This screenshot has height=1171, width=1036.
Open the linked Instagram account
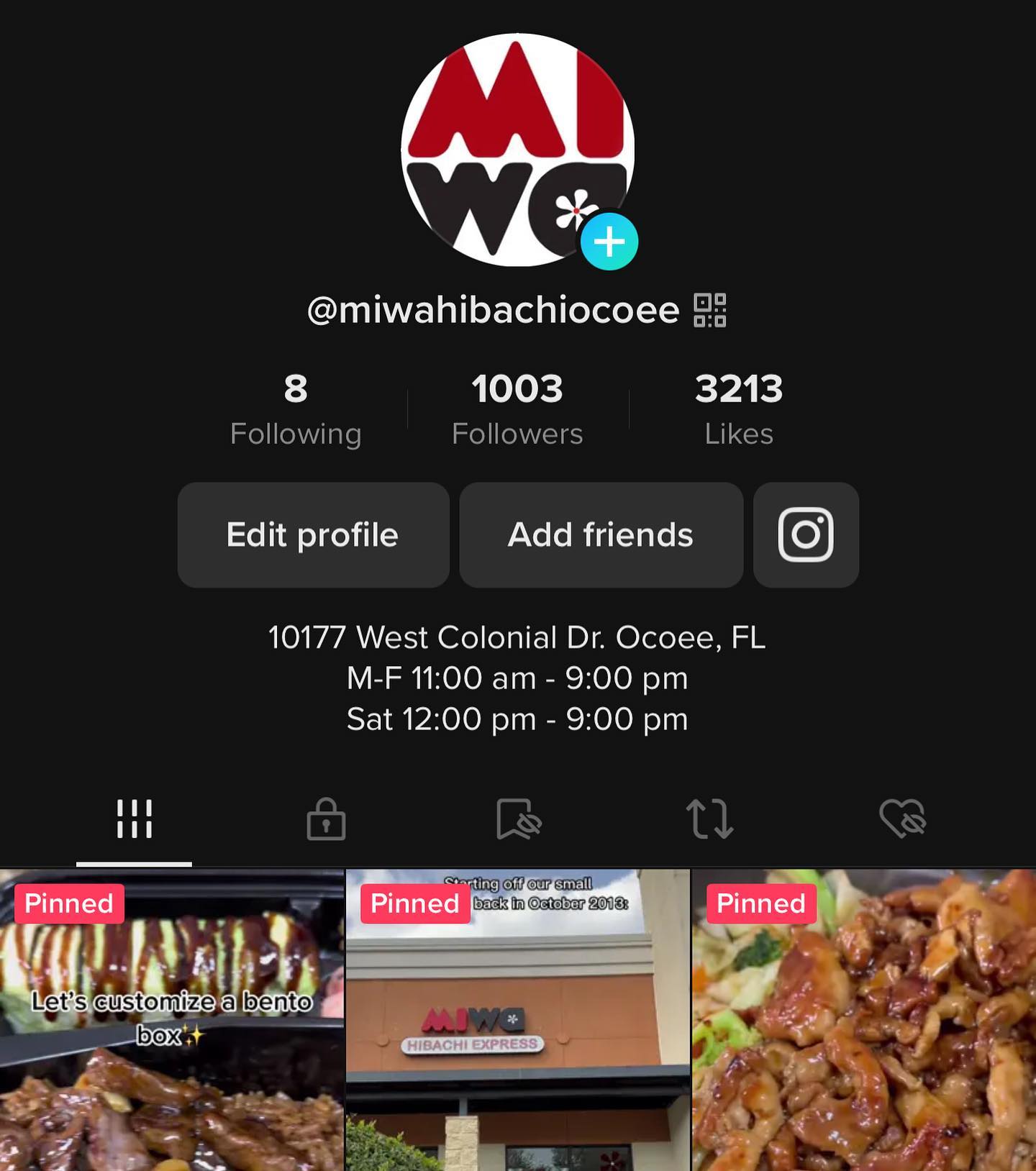(806, 535)
